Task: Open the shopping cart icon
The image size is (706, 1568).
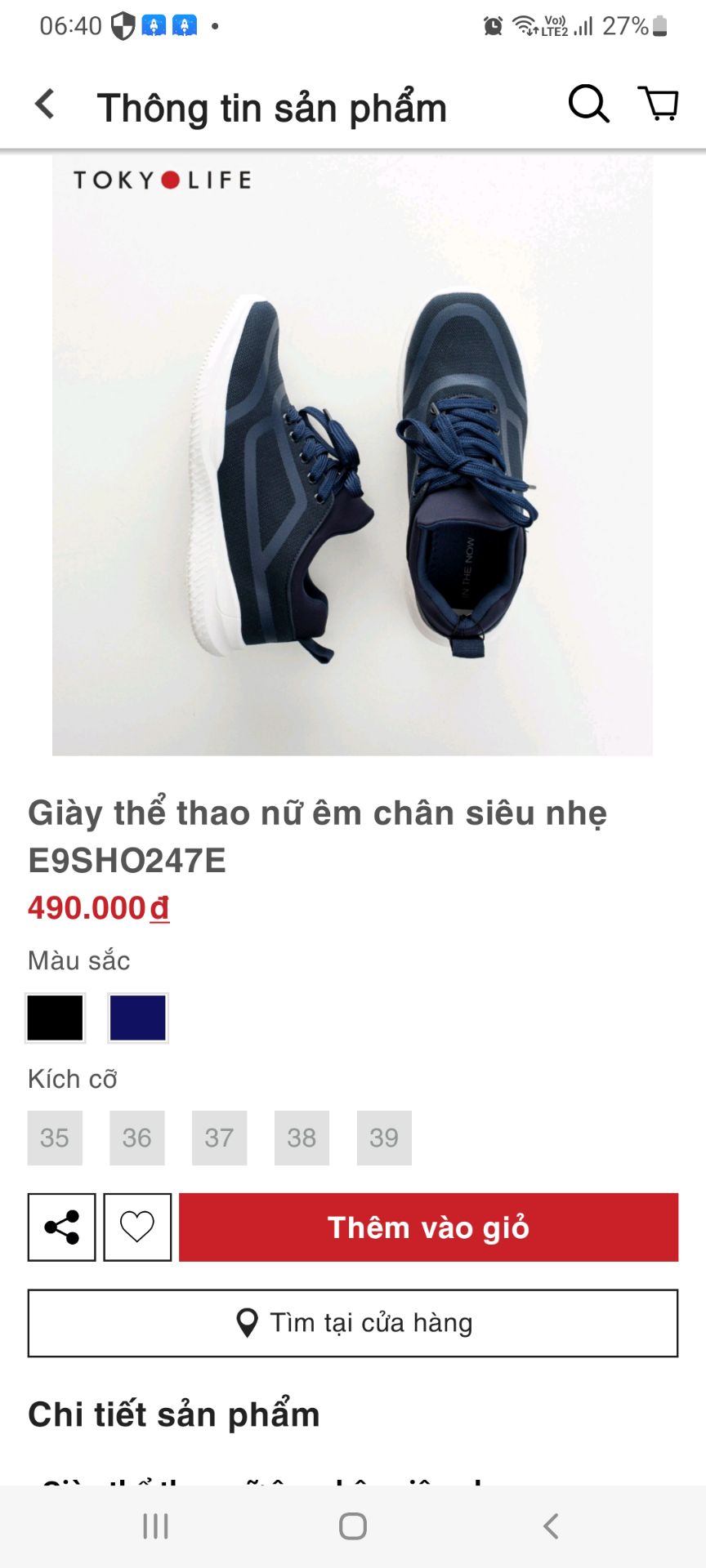Action: [x=659, y=105]
